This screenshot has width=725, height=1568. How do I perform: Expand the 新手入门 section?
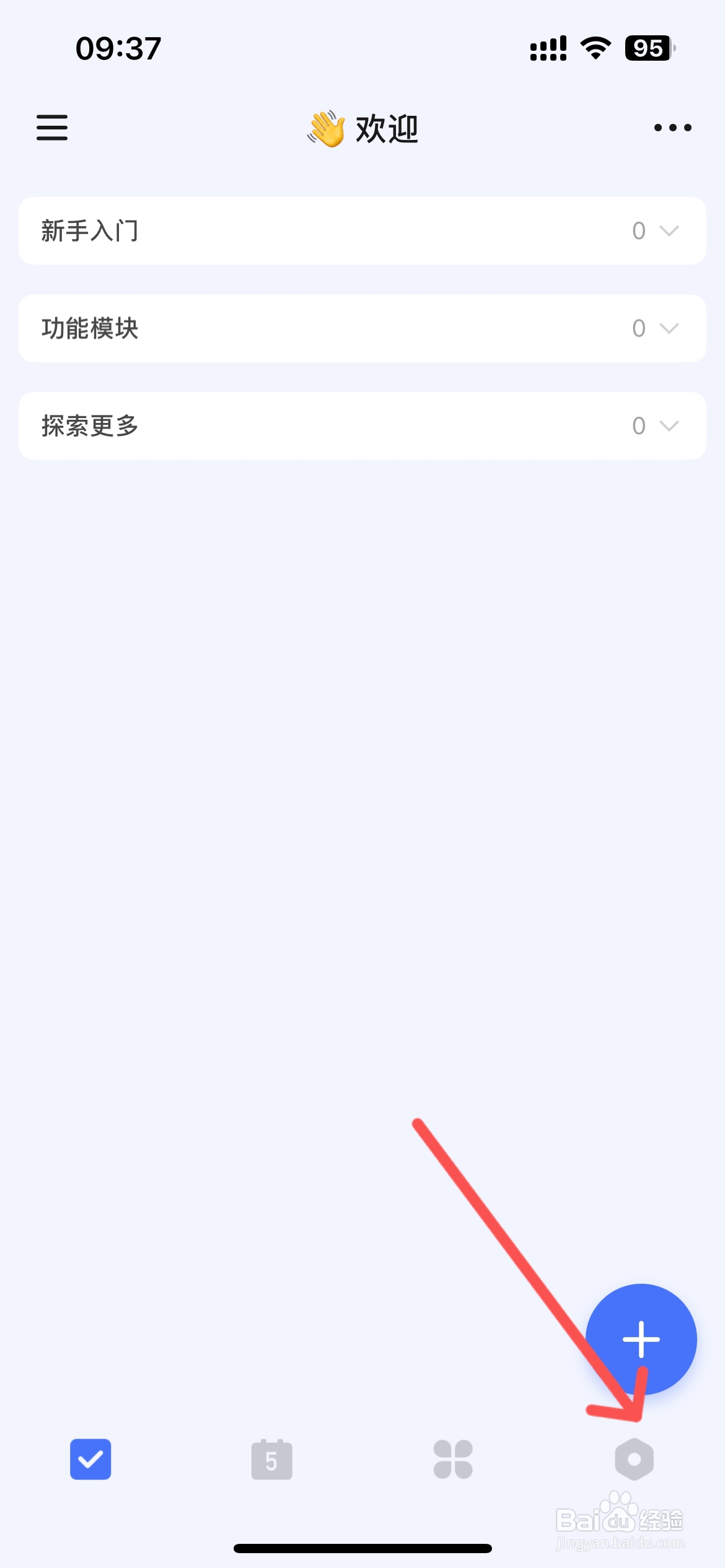[x=667, y=230]
